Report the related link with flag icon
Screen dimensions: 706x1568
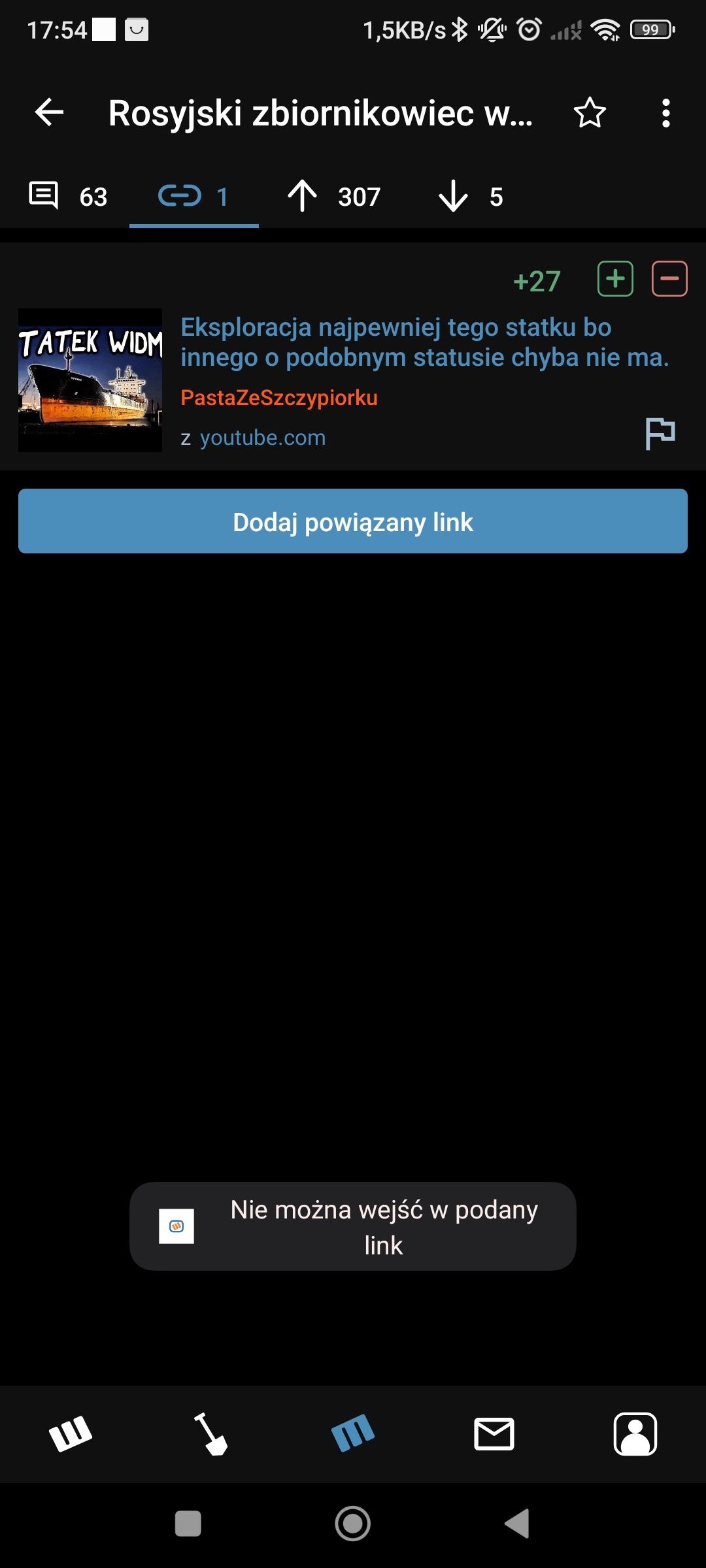click(660, 433)
